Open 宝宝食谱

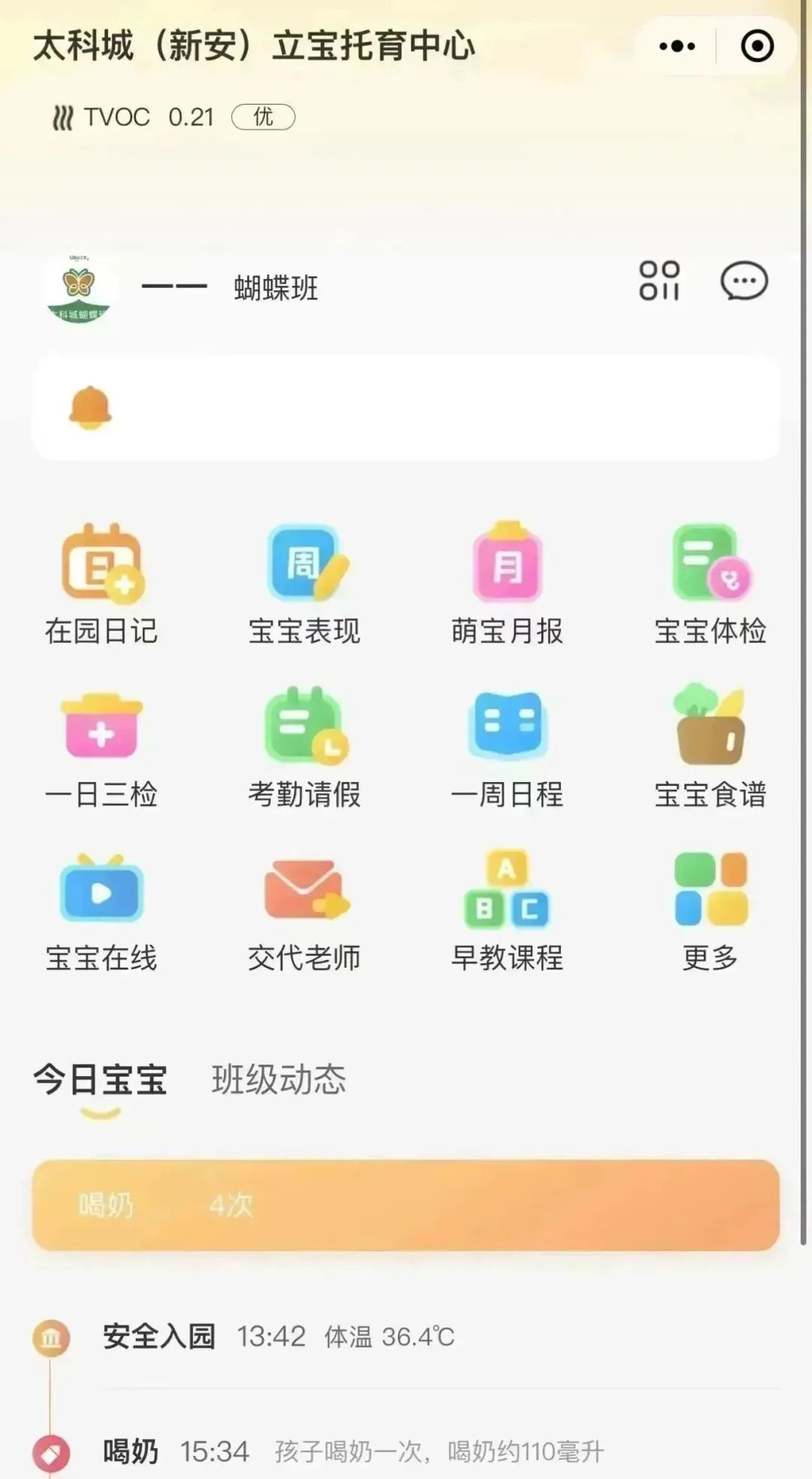tap(710, 747)
